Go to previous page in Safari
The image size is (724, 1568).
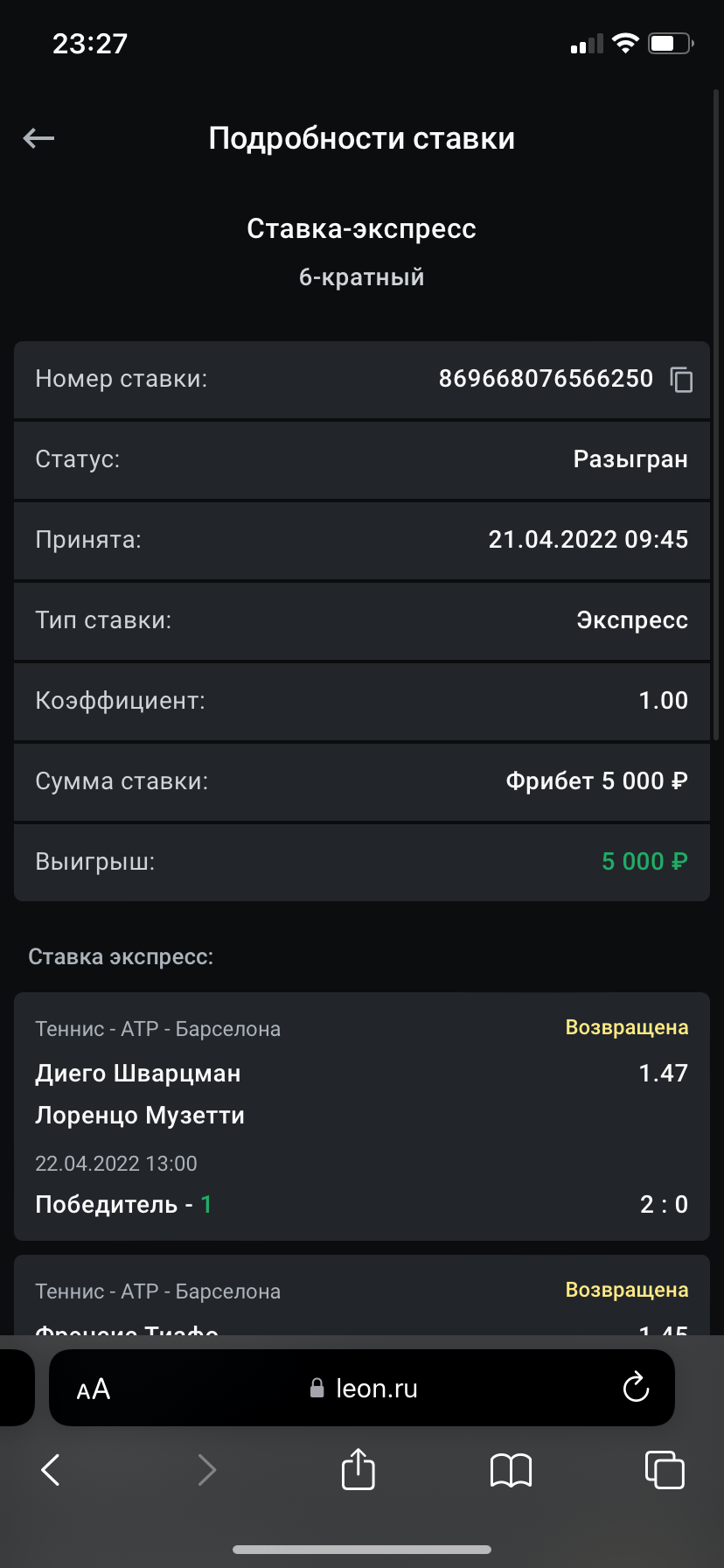click(x=52, y=1470)
